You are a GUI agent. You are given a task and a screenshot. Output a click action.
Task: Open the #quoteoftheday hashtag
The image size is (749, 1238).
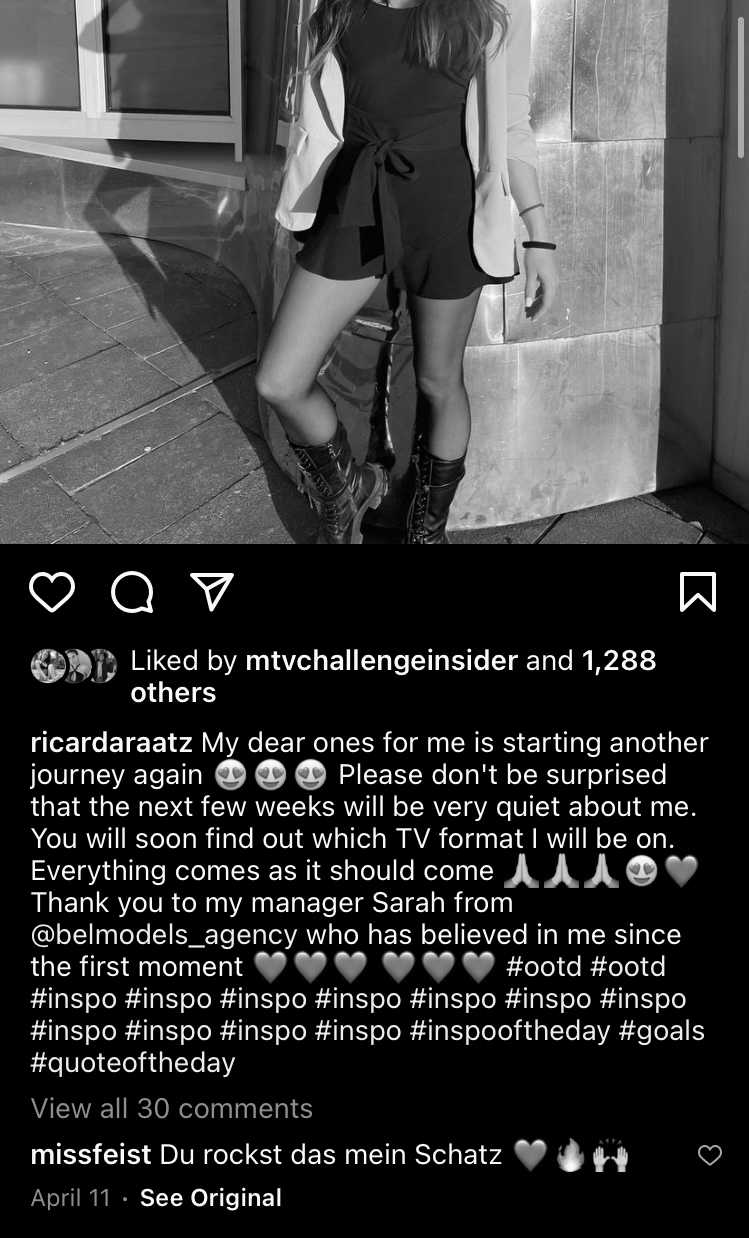click(132, 1062)
